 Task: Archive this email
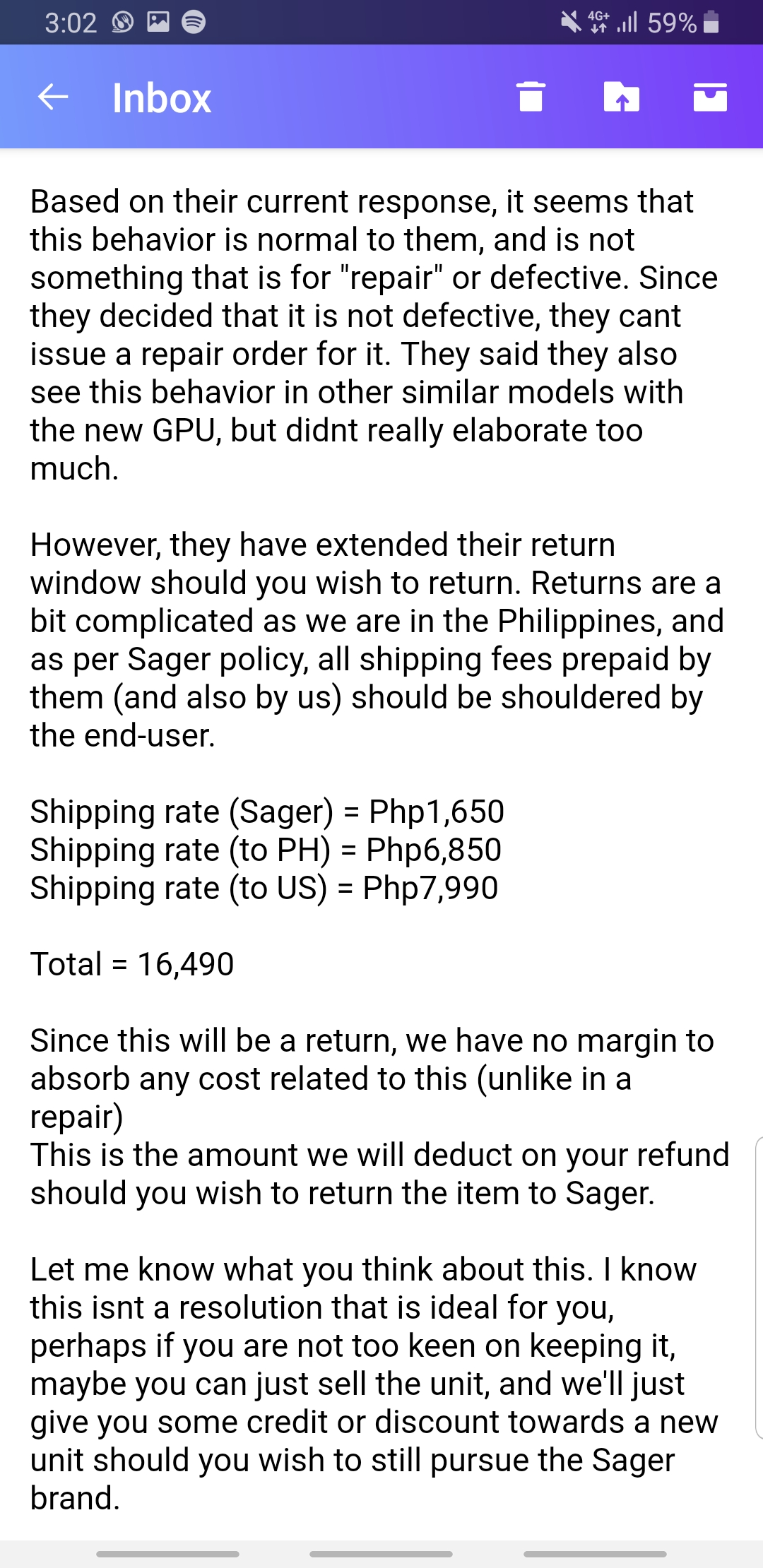[710, 97]
